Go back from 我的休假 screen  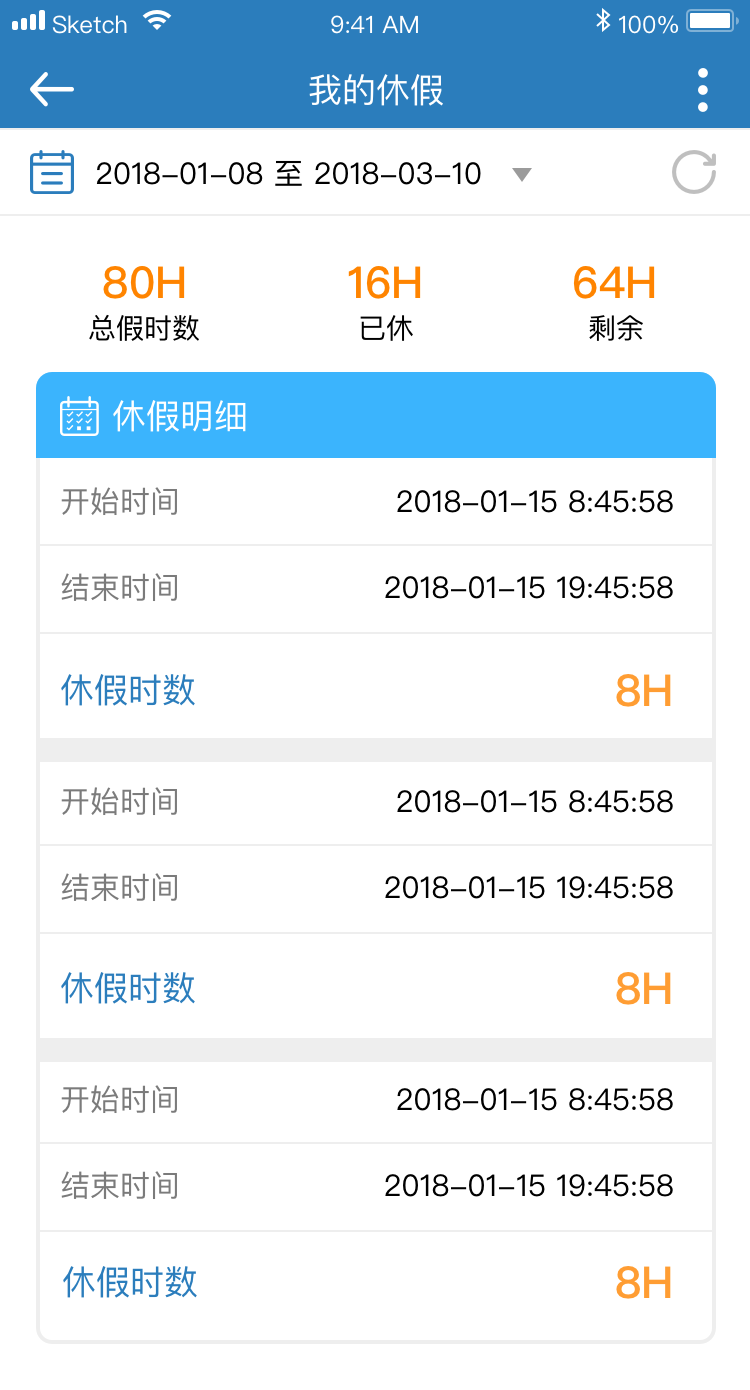point(52,90)
